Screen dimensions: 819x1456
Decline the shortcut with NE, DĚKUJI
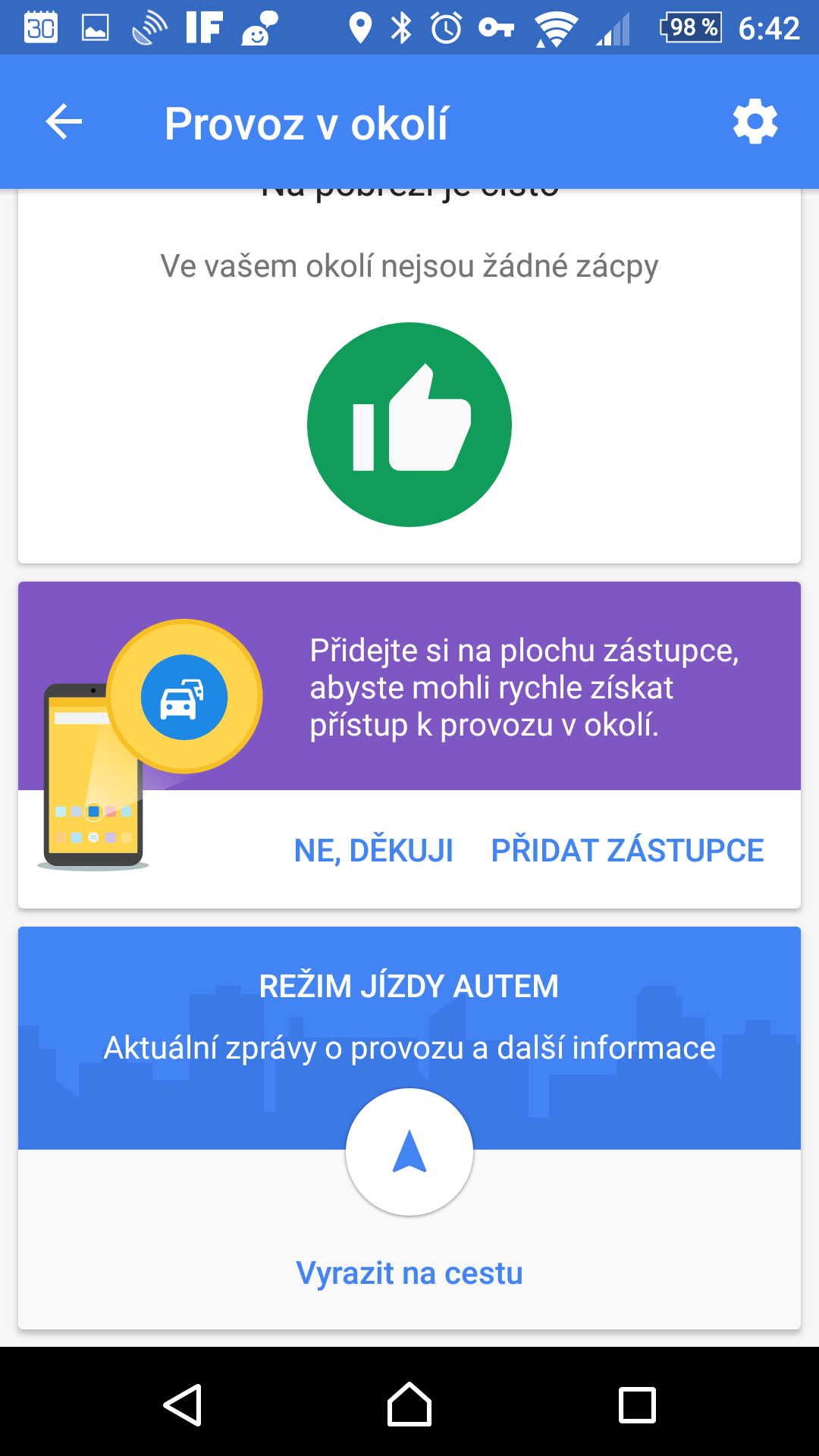373,851
